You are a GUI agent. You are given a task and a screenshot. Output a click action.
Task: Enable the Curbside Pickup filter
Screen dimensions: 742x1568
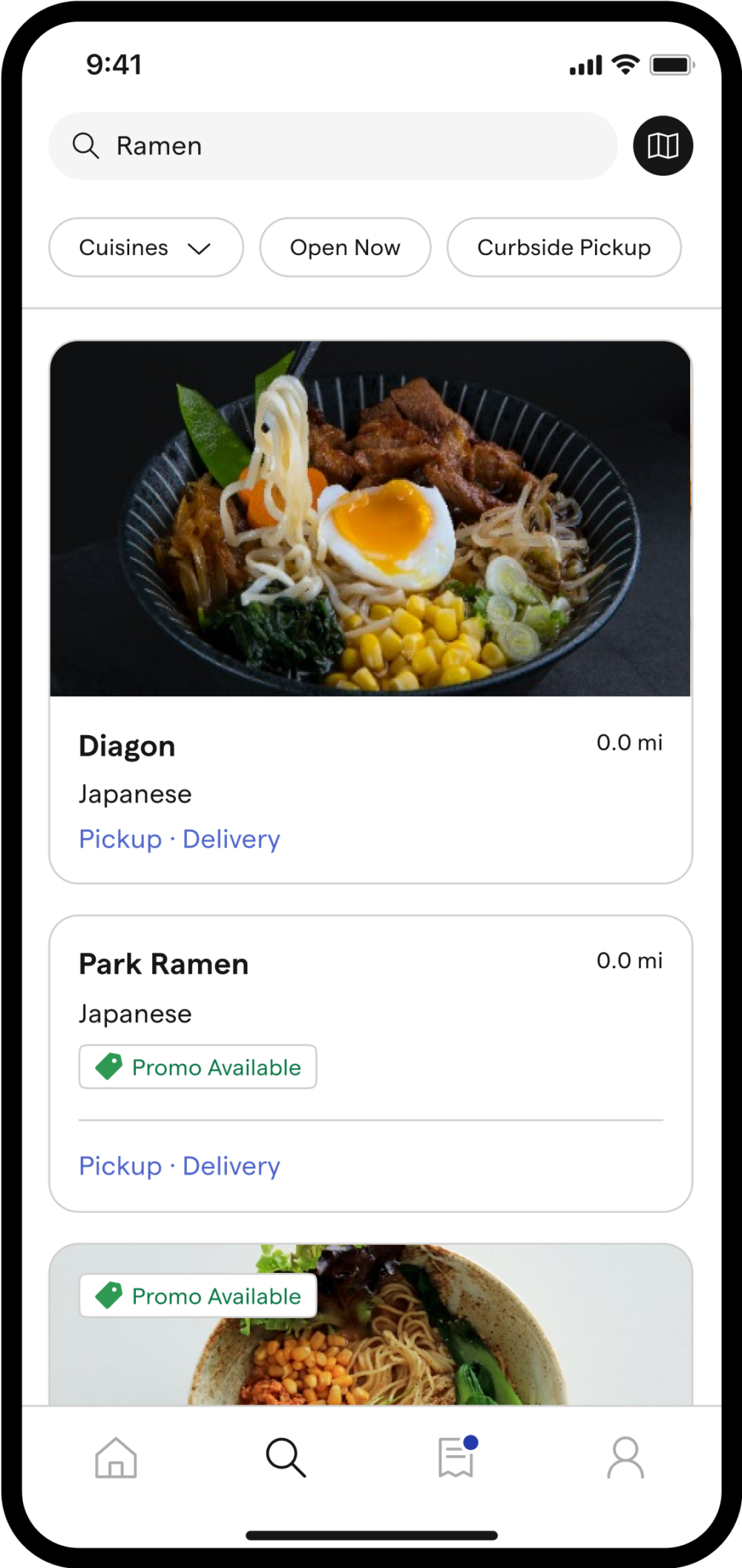564,247
